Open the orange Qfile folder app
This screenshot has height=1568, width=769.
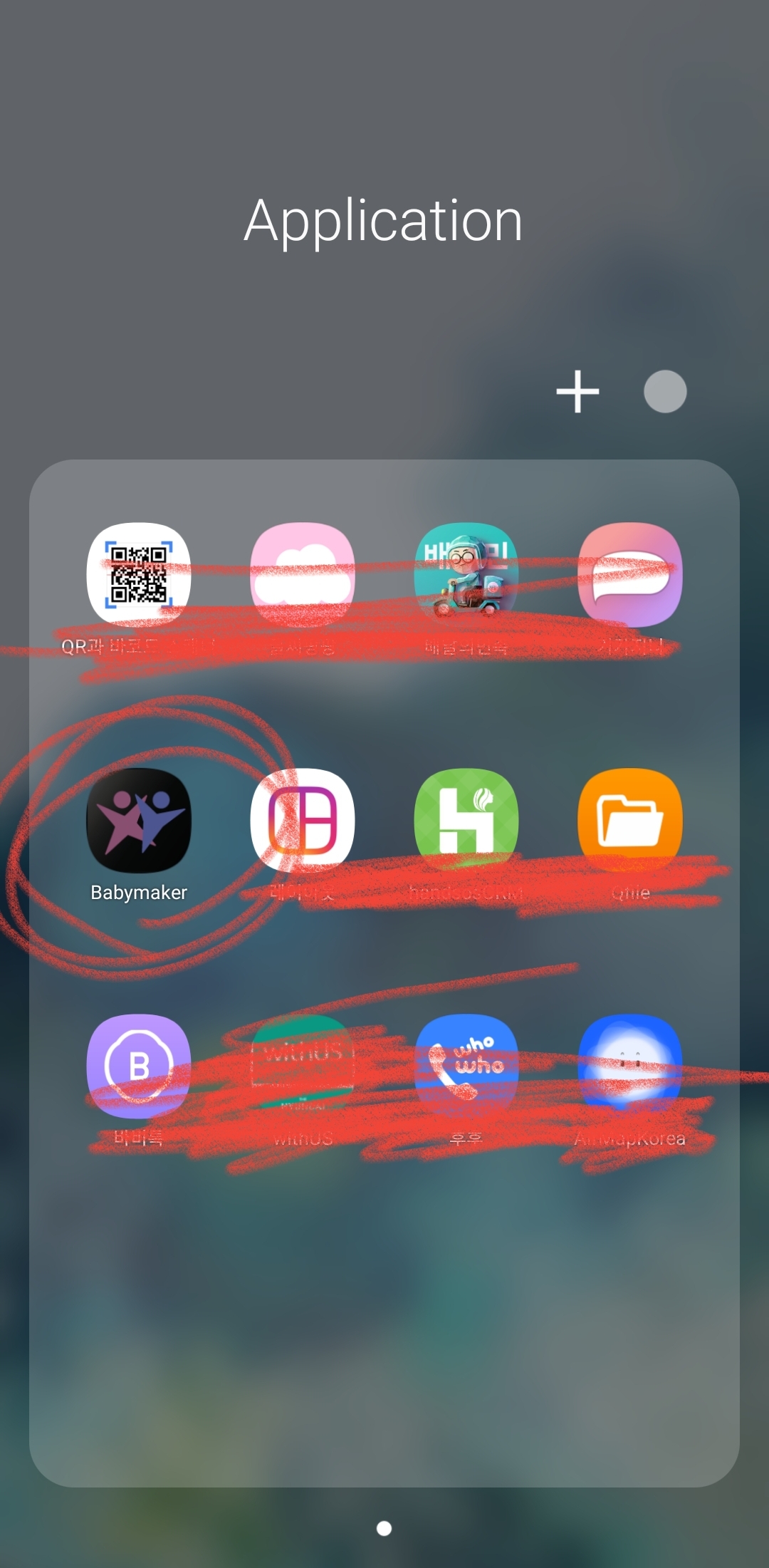click(630, 820)
